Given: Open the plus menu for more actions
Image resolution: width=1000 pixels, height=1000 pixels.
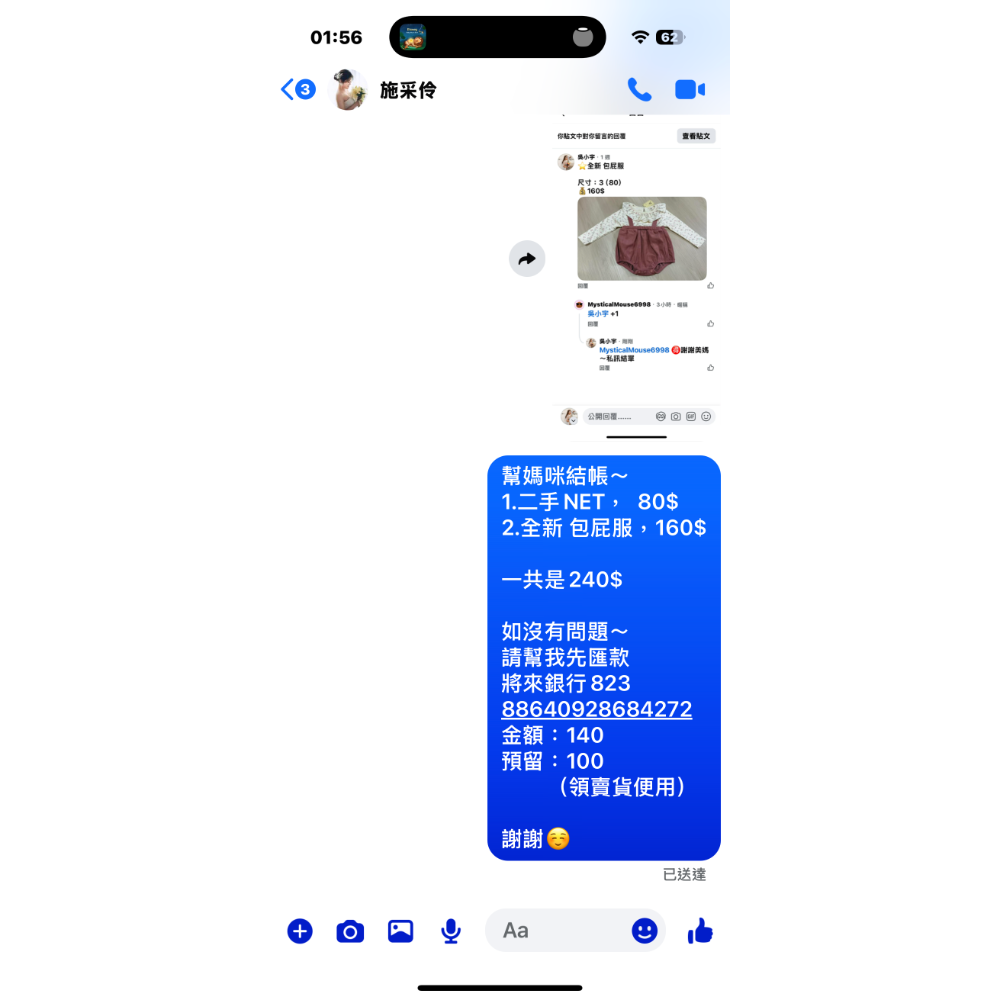Looking at the screenshot, I should click(300, 931).
